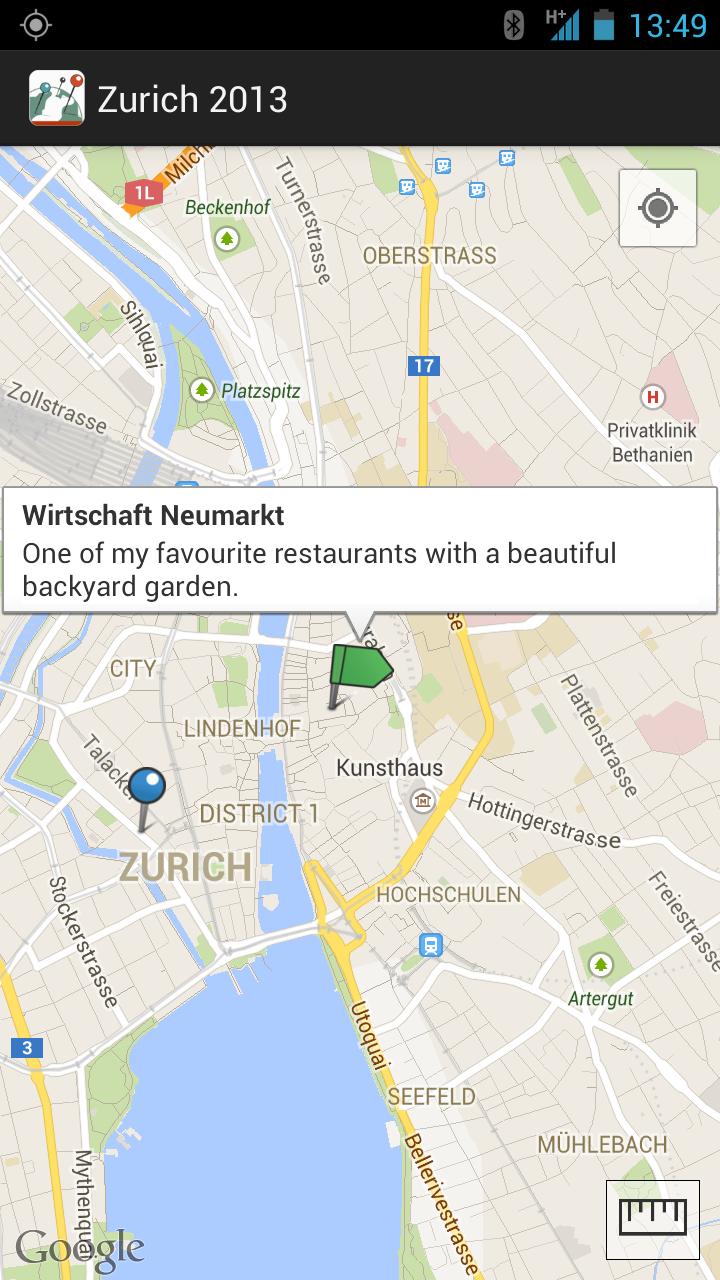Viewport: 720px width, 1280px height.
Task: Tap the Zurich 2013 app icon
Action: point(56,99)
